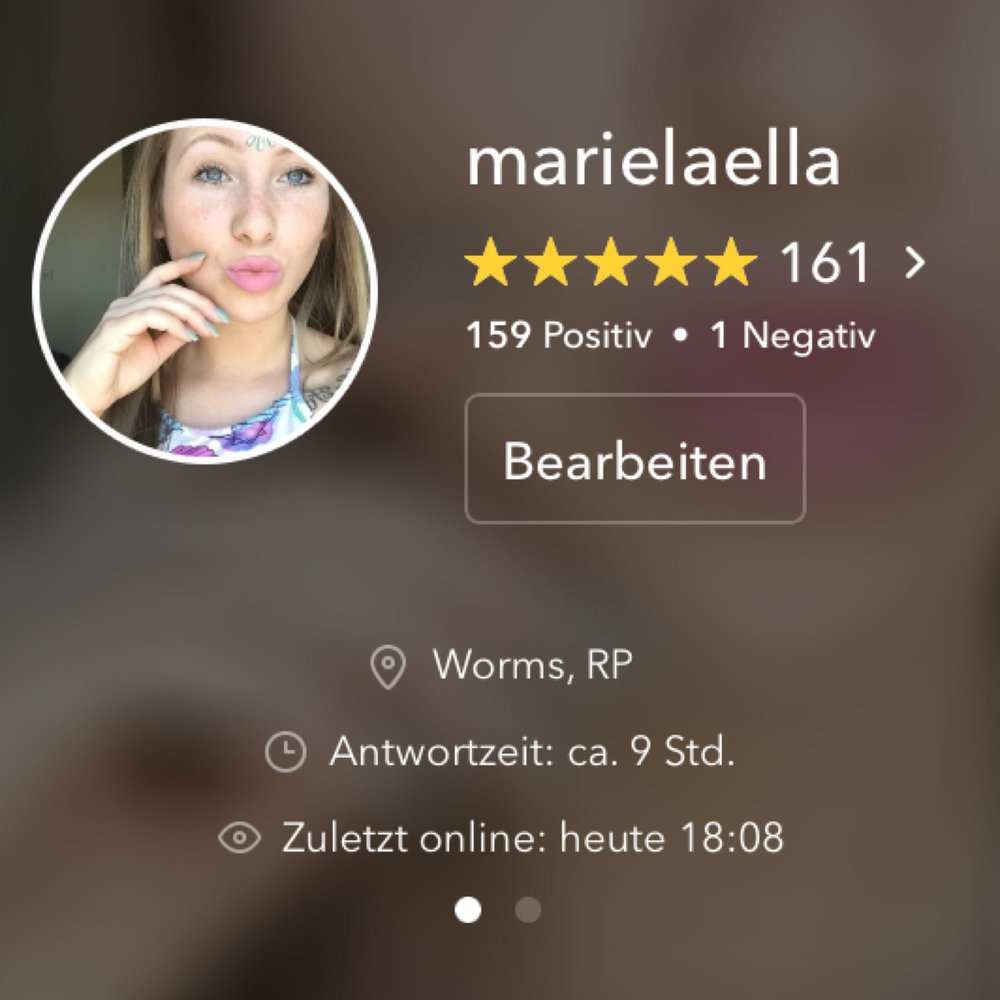View marielaella's round profile photo
Screen dimensions: 1000x1000
(x=205, y=290)
